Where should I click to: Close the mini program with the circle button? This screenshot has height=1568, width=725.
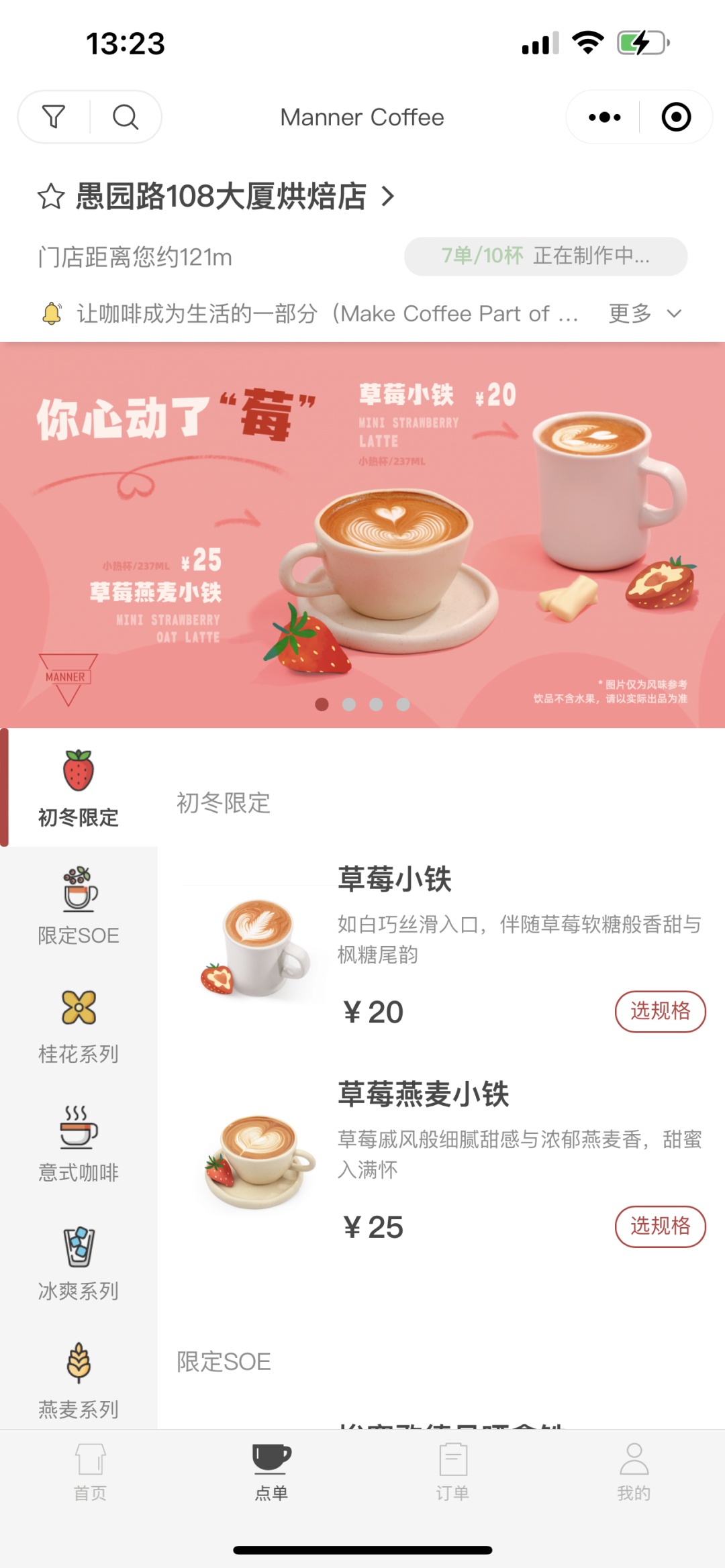click(676, 117)
